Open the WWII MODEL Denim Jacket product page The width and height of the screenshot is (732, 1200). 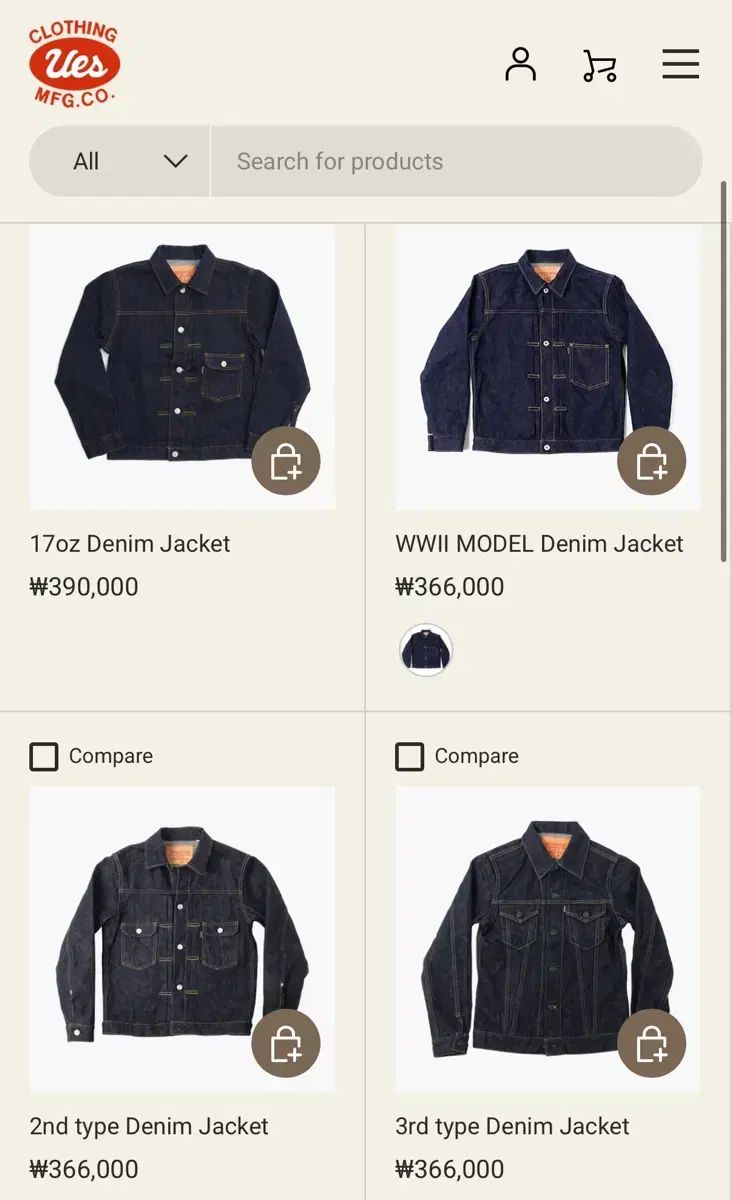coord(538,544)
